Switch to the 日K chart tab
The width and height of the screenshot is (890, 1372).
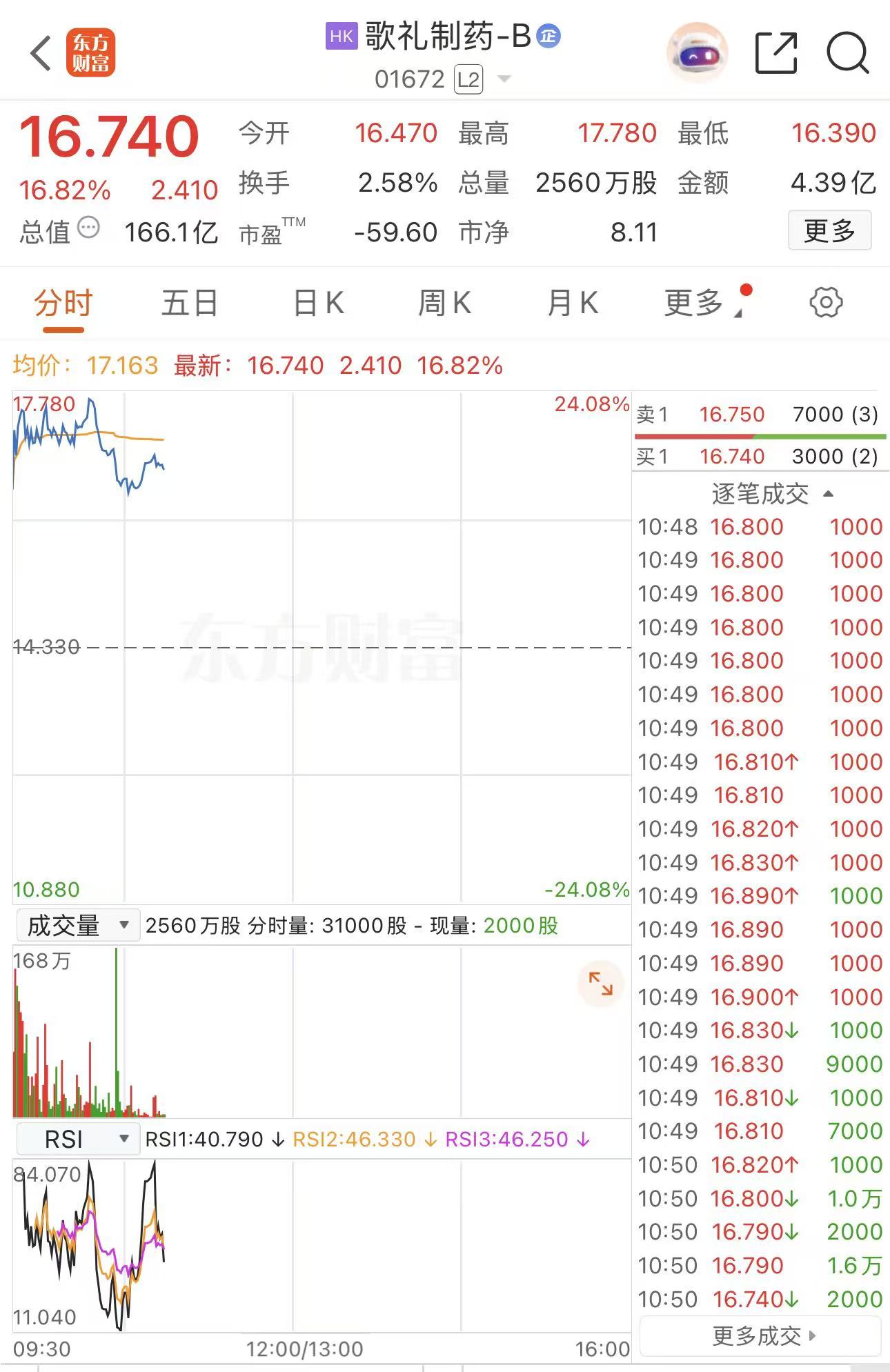point(318,304)
